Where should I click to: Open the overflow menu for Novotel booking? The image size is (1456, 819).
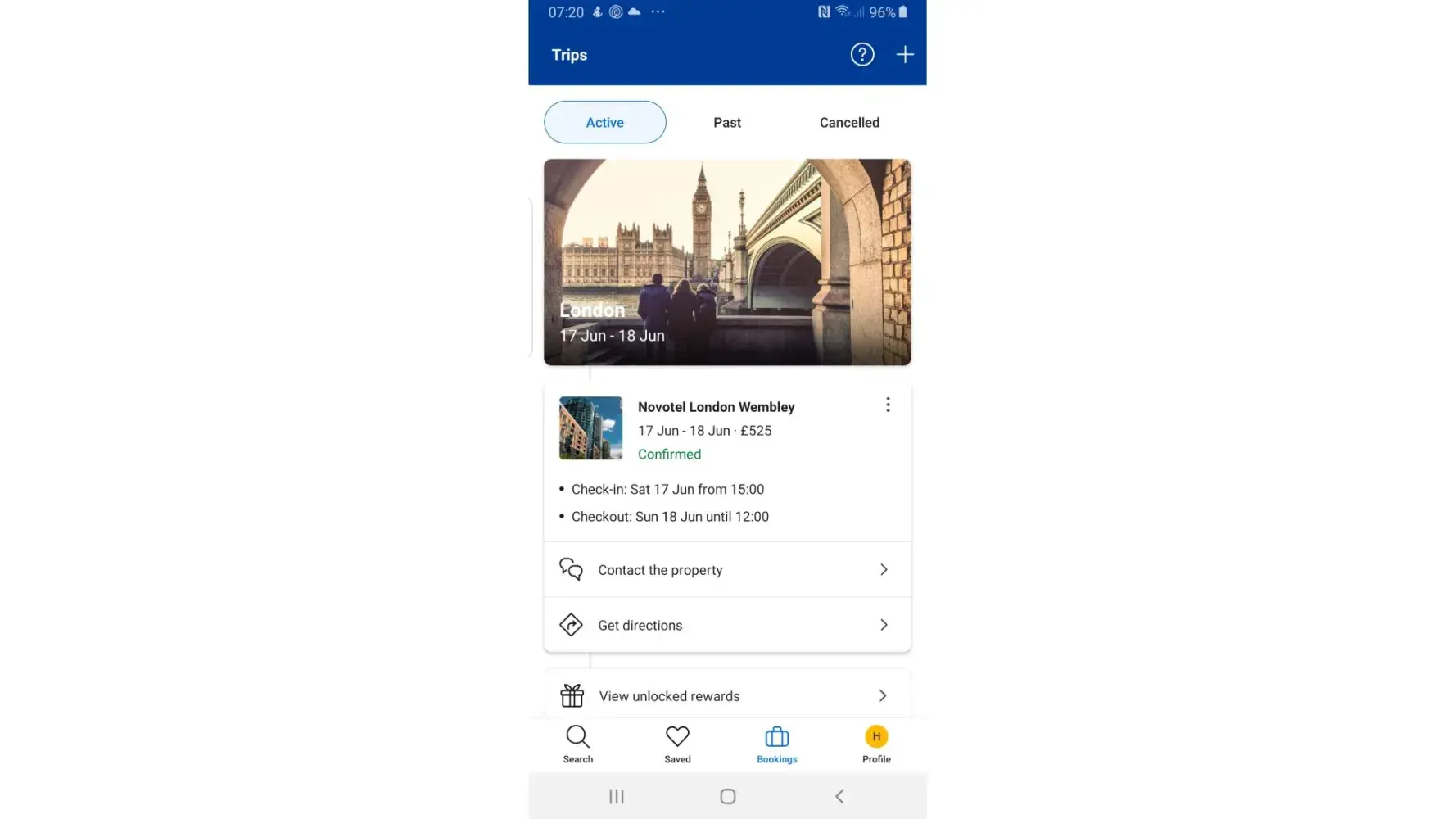point(887,405)
